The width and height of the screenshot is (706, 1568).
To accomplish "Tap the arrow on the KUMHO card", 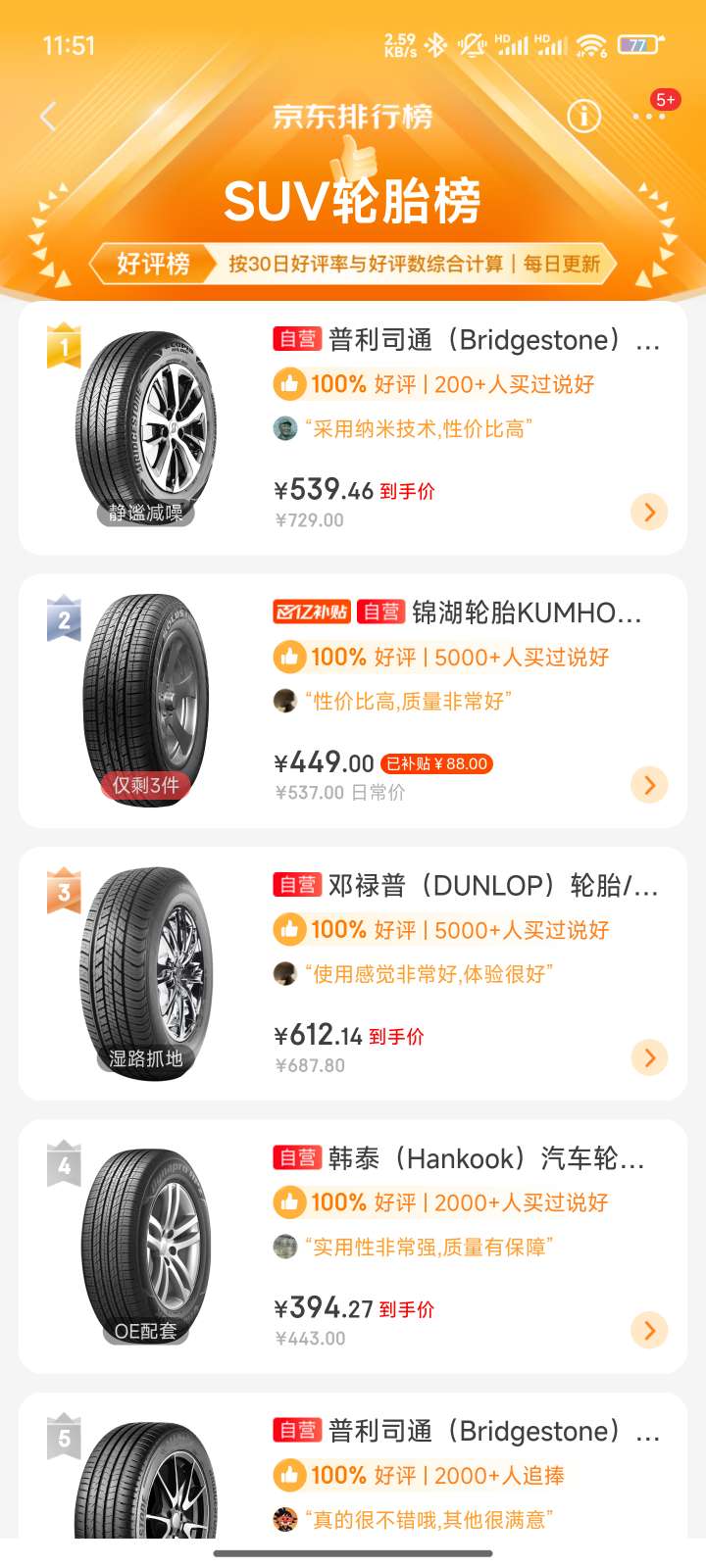I will coord(649,784).
